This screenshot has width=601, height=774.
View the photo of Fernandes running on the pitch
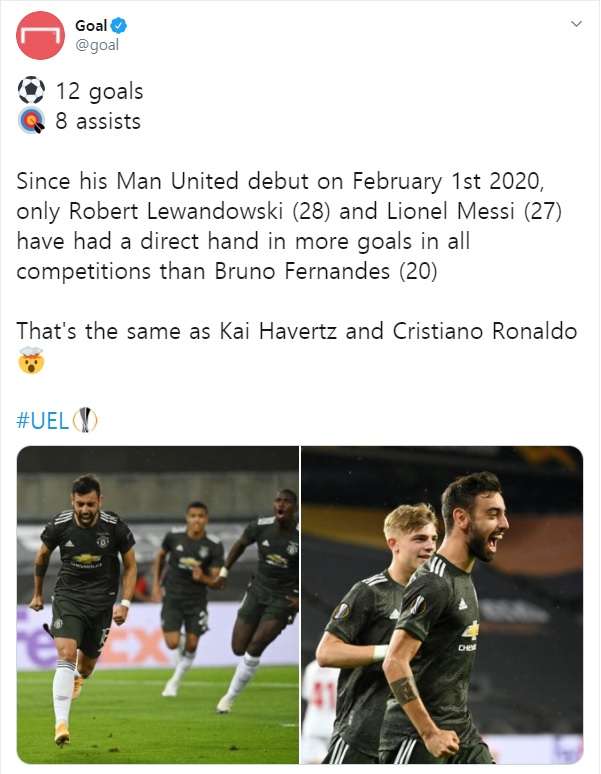(158, 604)
